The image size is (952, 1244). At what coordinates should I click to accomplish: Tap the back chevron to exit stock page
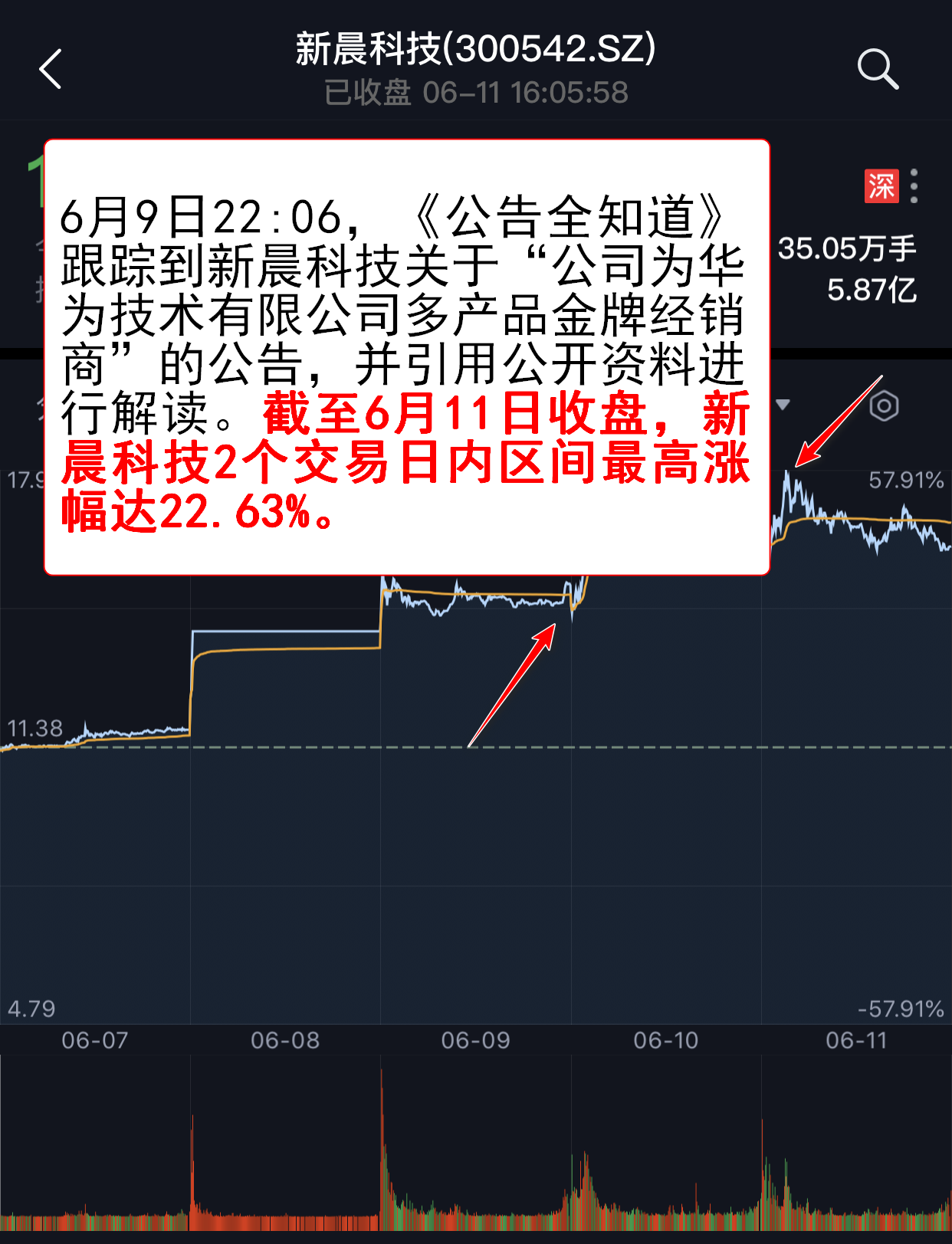coord(50,68)
